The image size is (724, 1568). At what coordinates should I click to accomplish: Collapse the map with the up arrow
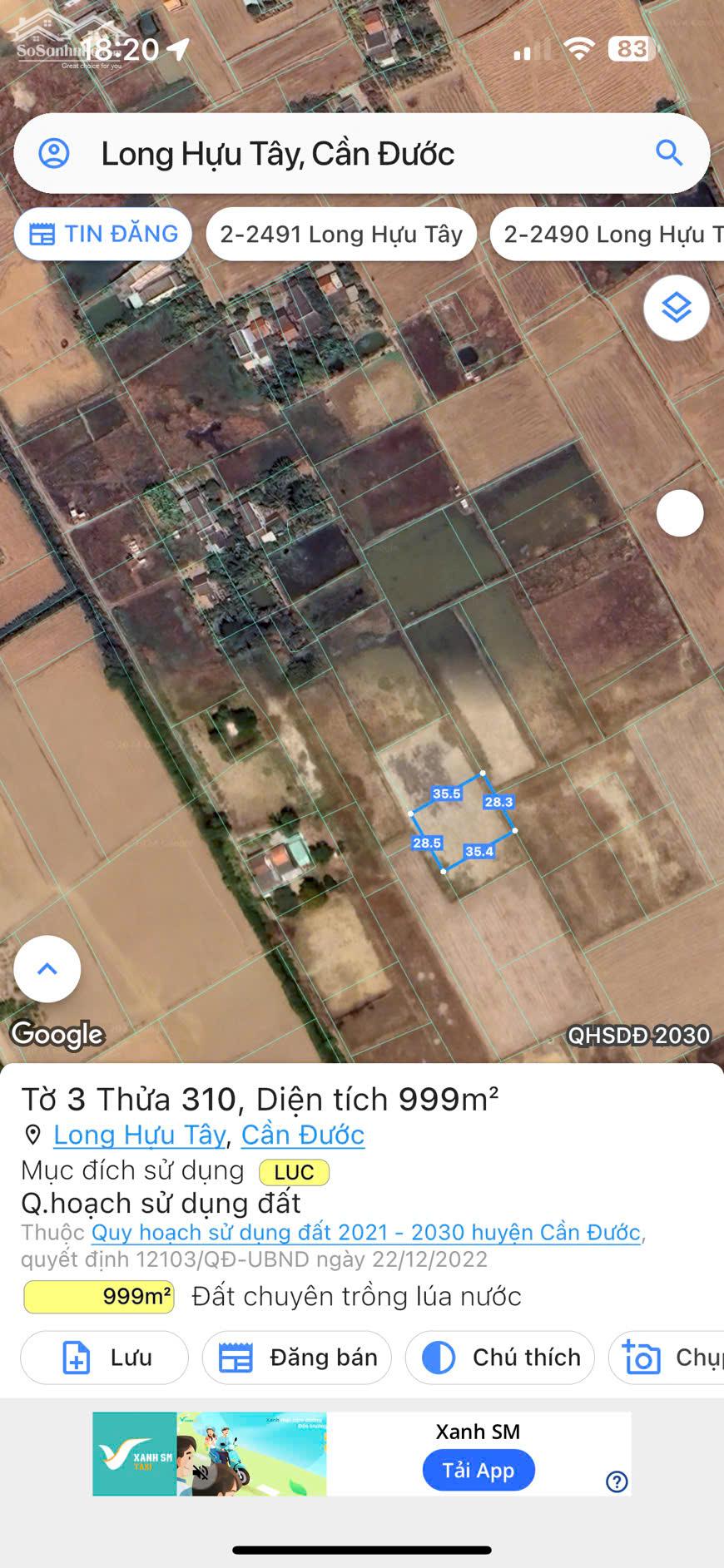tap(47, 968)
